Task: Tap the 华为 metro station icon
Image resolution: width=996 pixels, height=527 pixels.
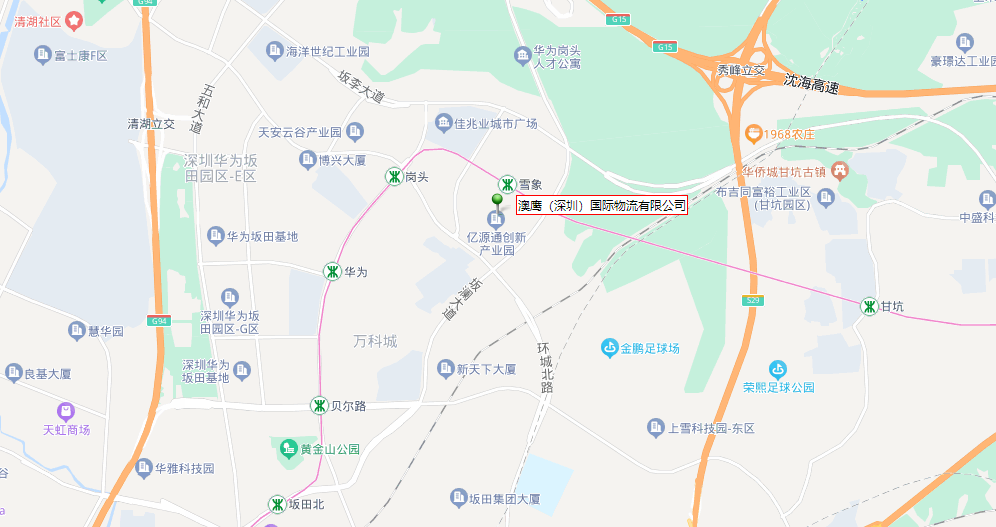Action: 332,271
